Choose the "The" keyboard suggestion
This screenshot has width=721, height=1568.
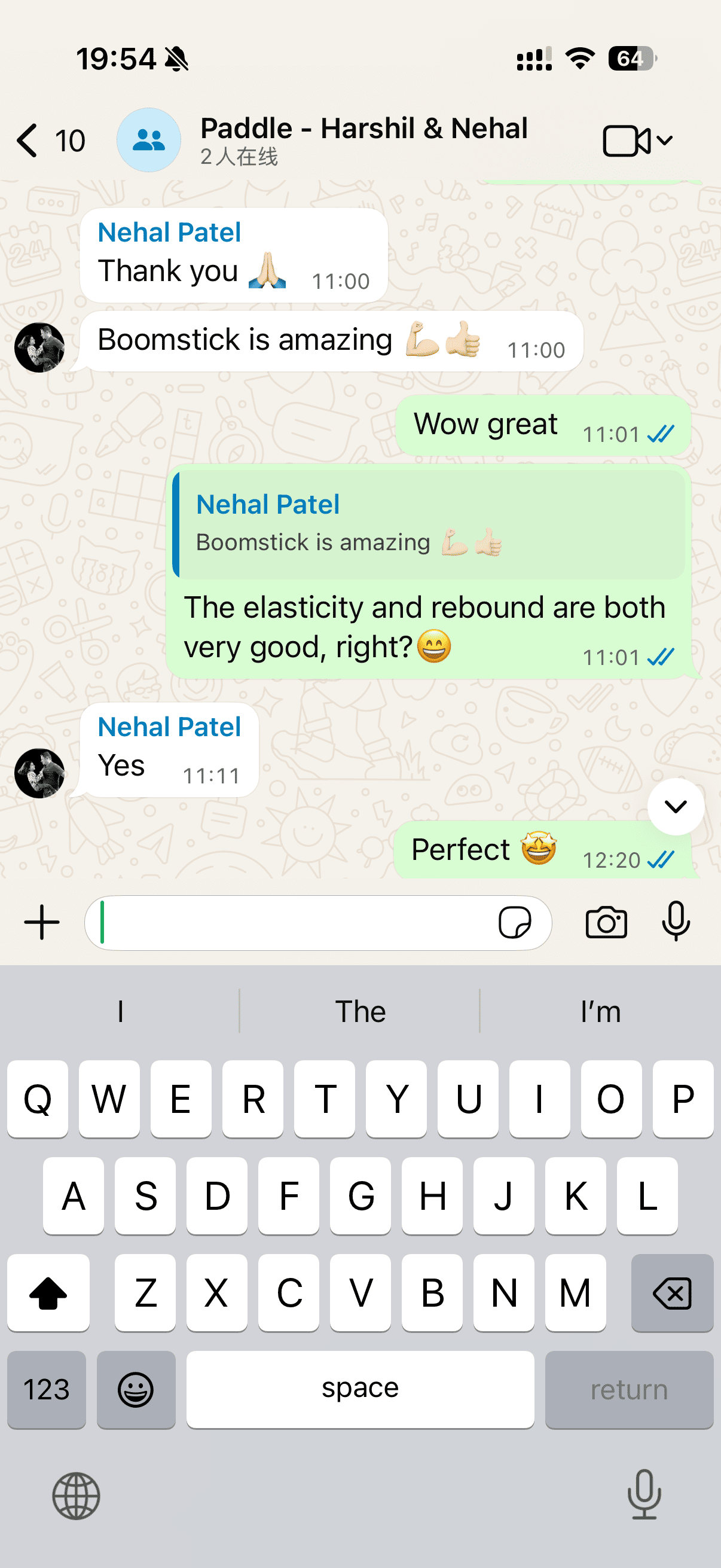[x=360, y=1012]
